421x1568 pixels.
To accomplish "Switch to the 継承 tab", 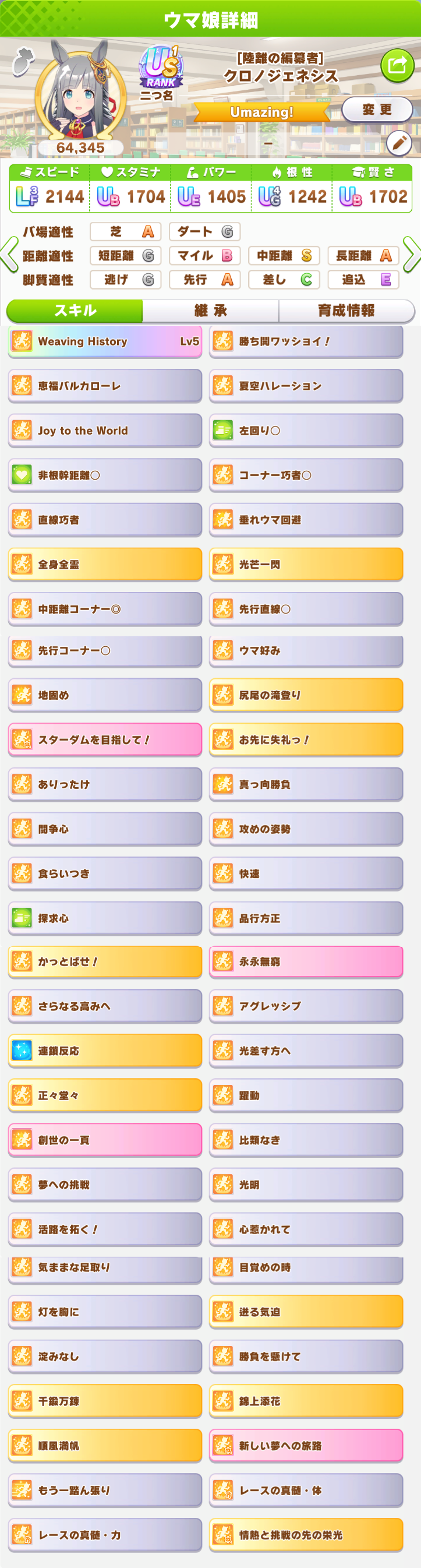I will click(211, 311).
